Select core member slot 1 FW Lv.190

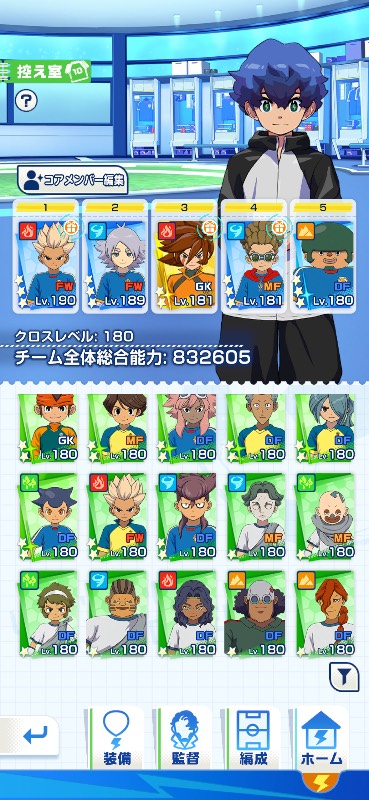coord(46,256)
